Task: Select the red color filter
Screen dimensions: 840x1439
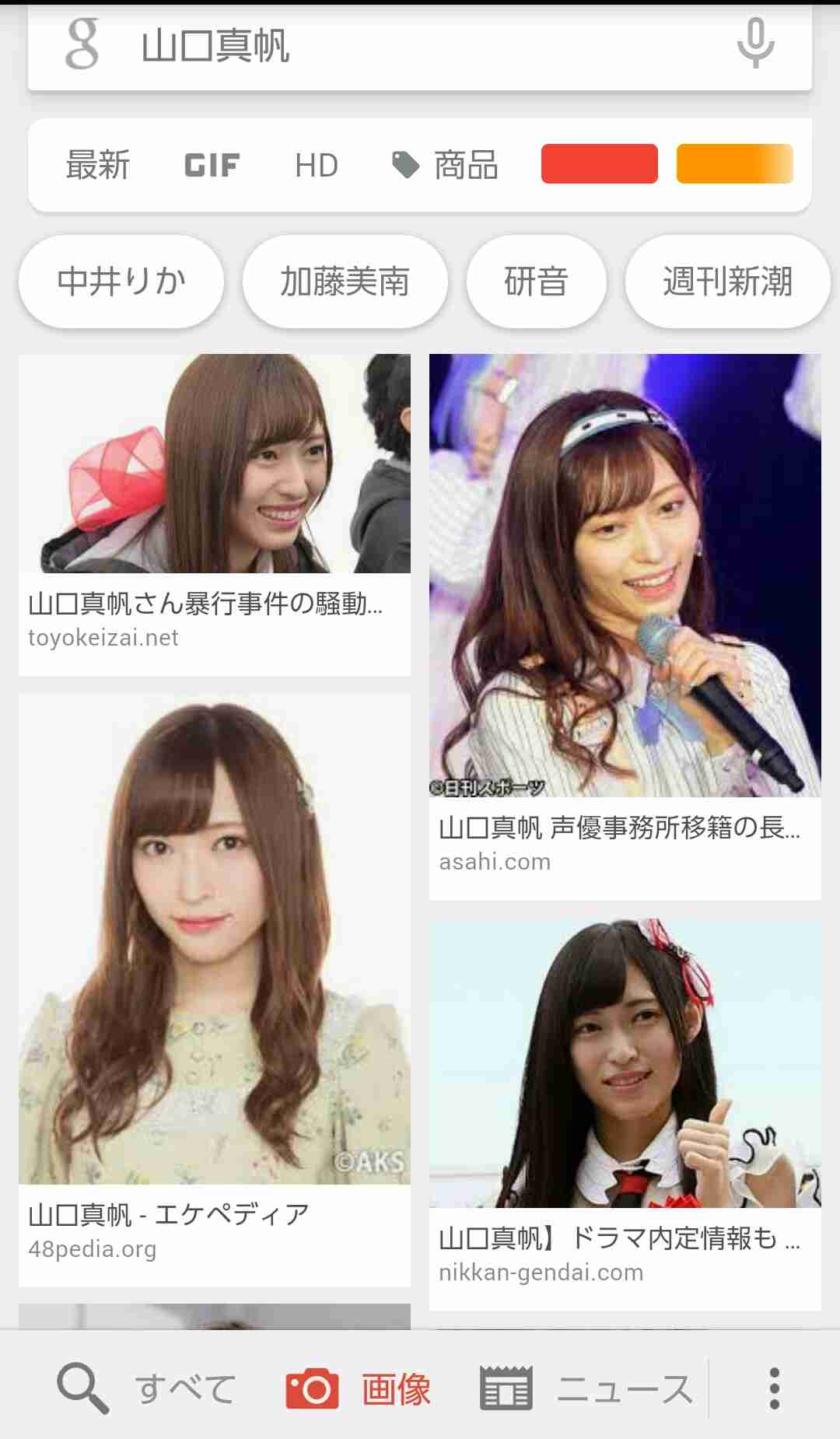Action: (599, 164)
